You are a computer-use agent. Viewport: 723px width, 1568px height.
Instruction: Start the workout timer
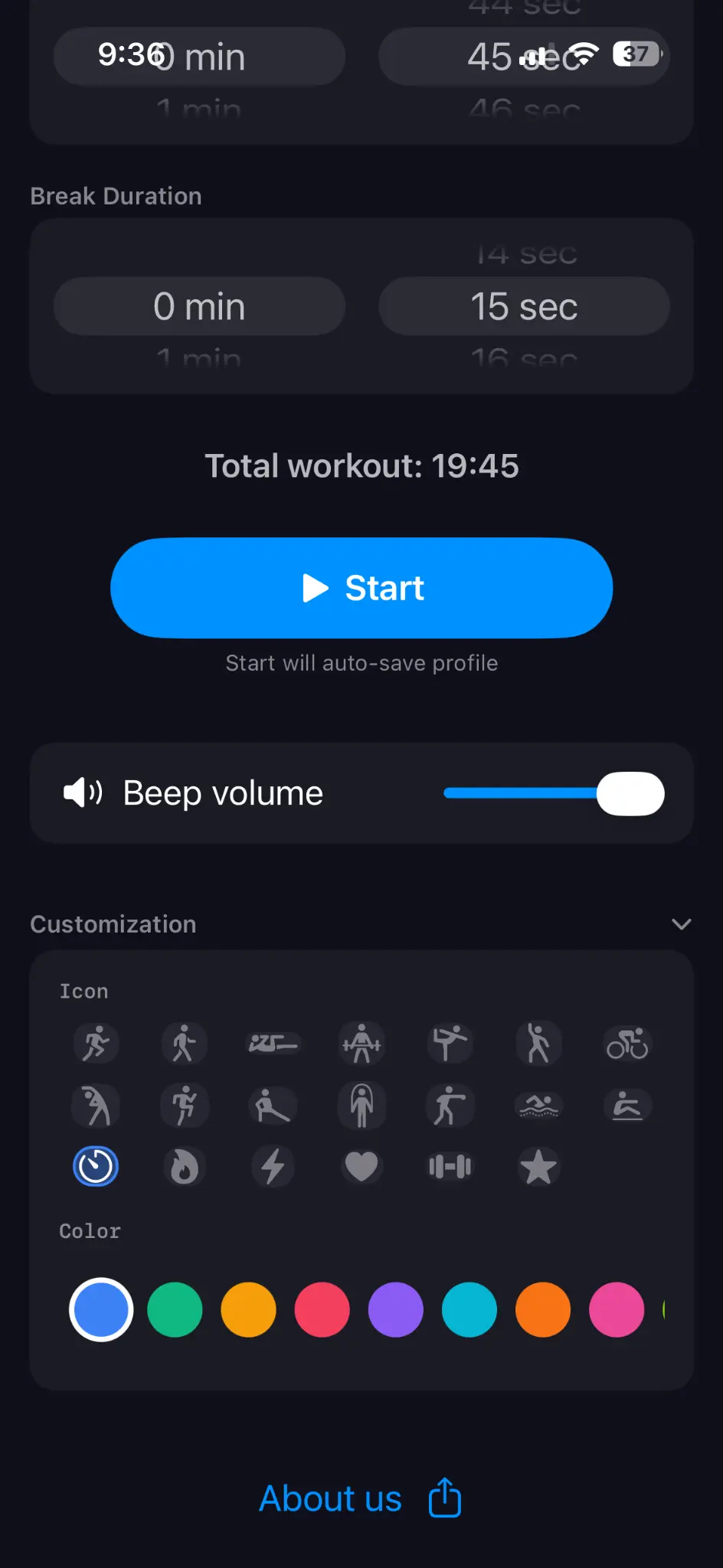click(x=361, y=587)
